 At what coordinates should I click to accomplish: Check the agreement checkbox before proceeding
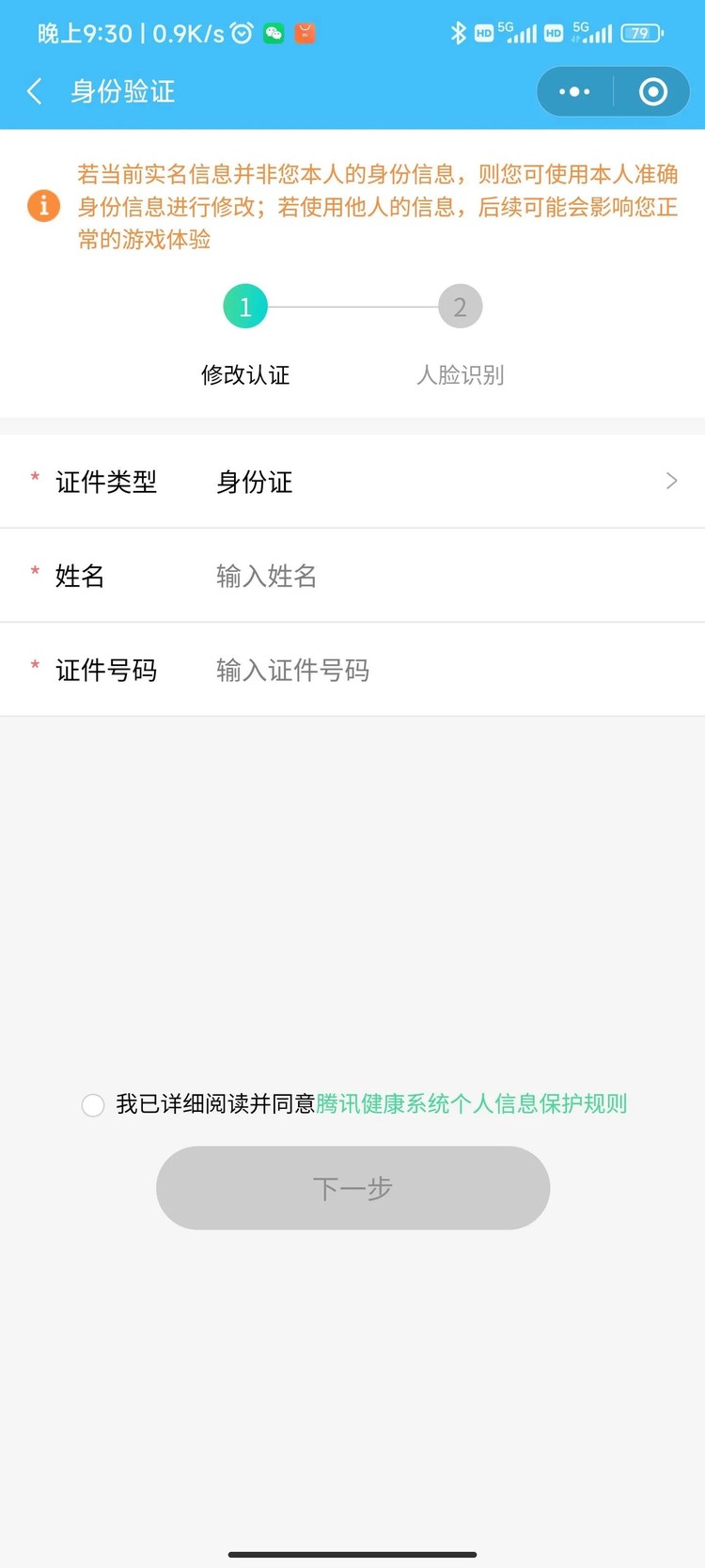pyautogui.click(x=92, y=1104)
